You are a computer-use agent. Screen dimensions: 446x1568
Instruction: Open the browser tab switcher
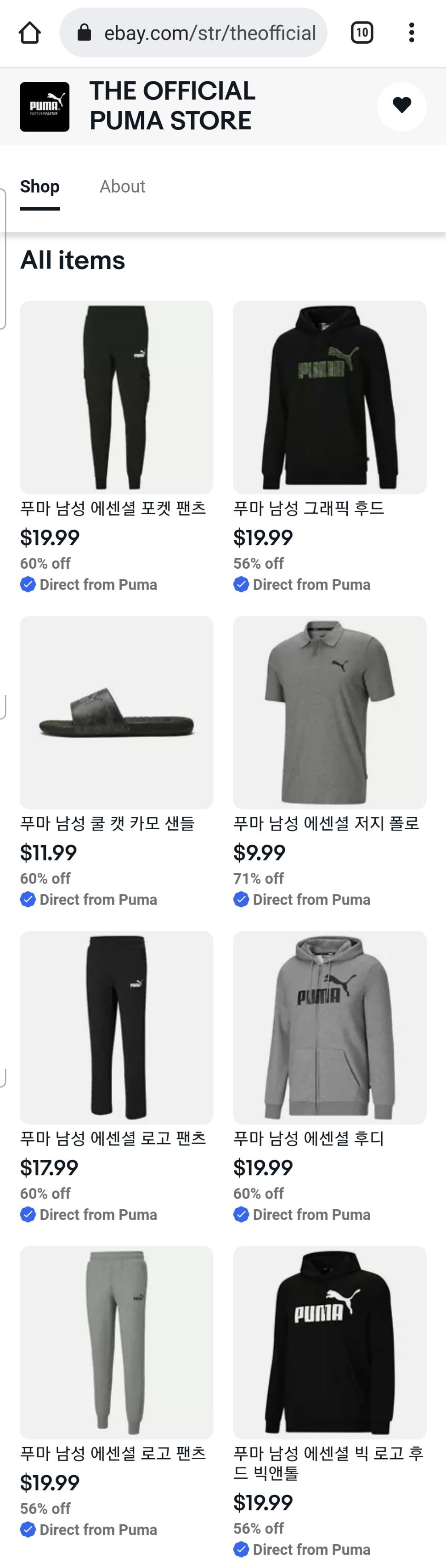(362, 32)
